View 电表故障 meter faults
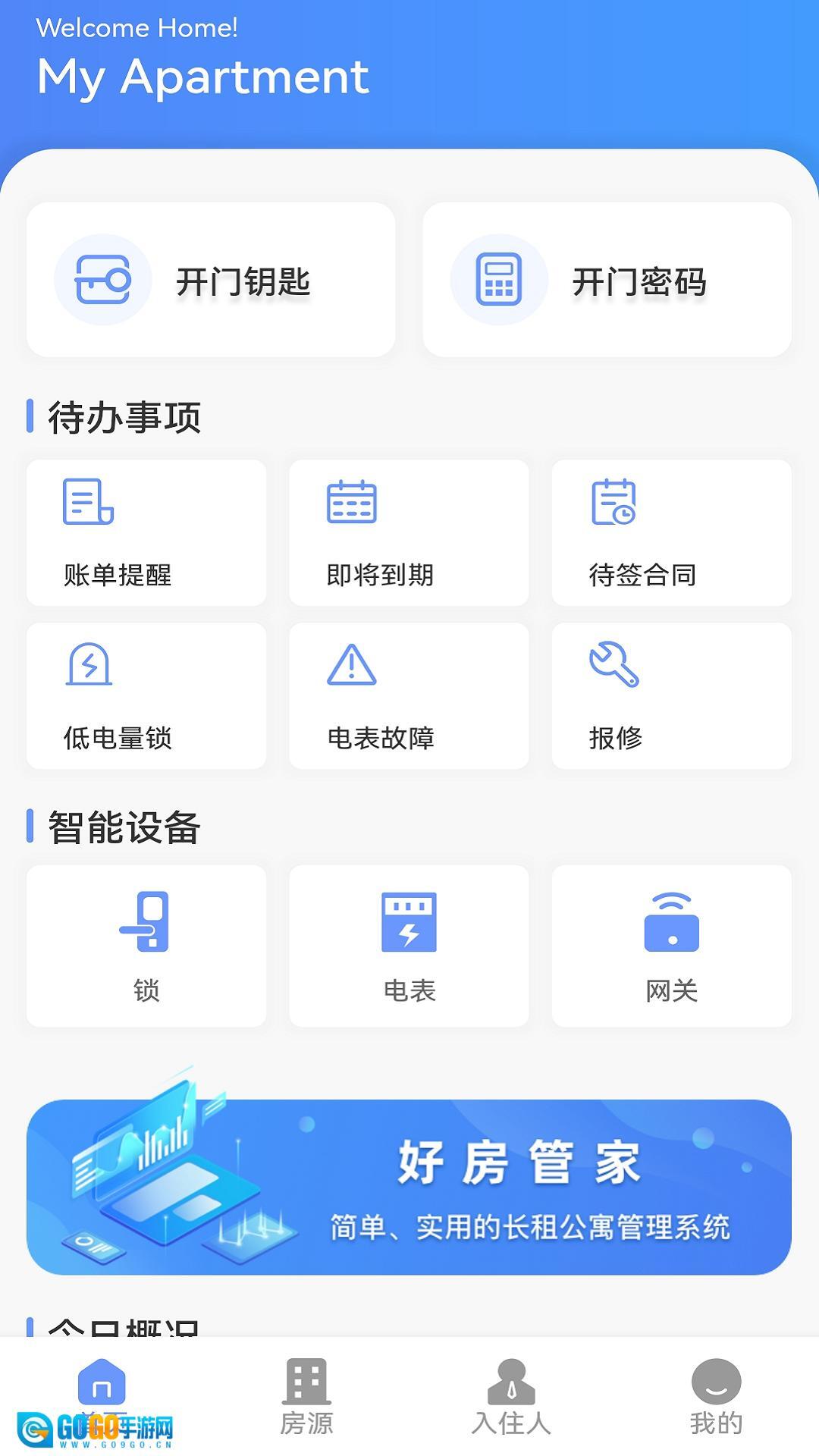 coord(409,696)
